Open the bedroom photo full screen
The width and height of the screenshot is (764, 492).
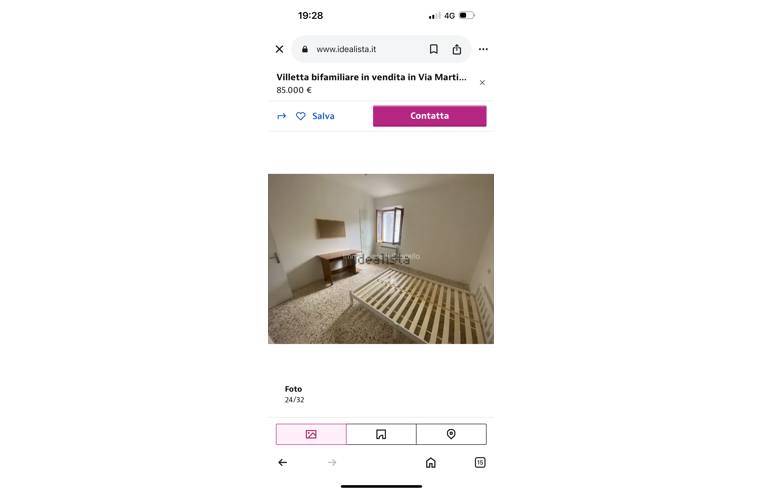(x=380, y=259)
